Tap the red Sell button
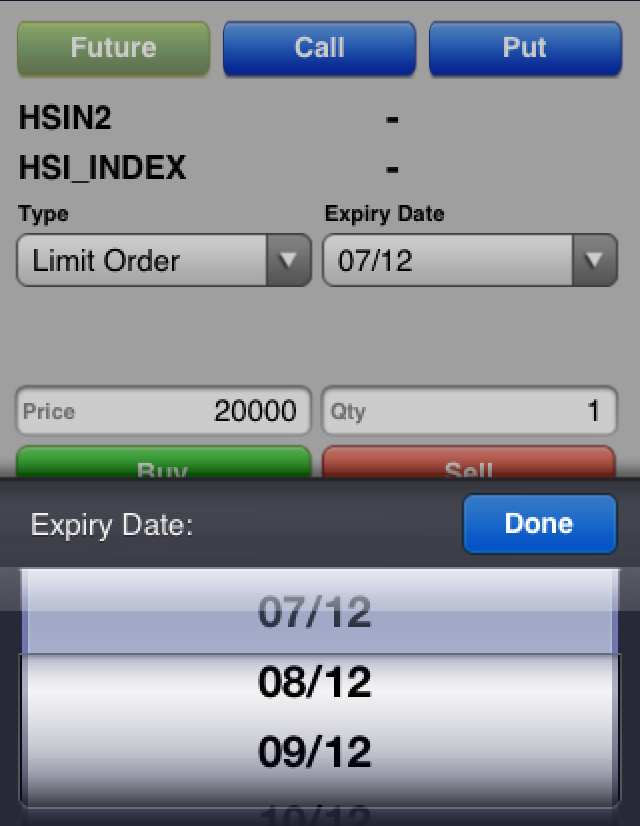This screenshot has width=640, height=826. click(469, 465)
